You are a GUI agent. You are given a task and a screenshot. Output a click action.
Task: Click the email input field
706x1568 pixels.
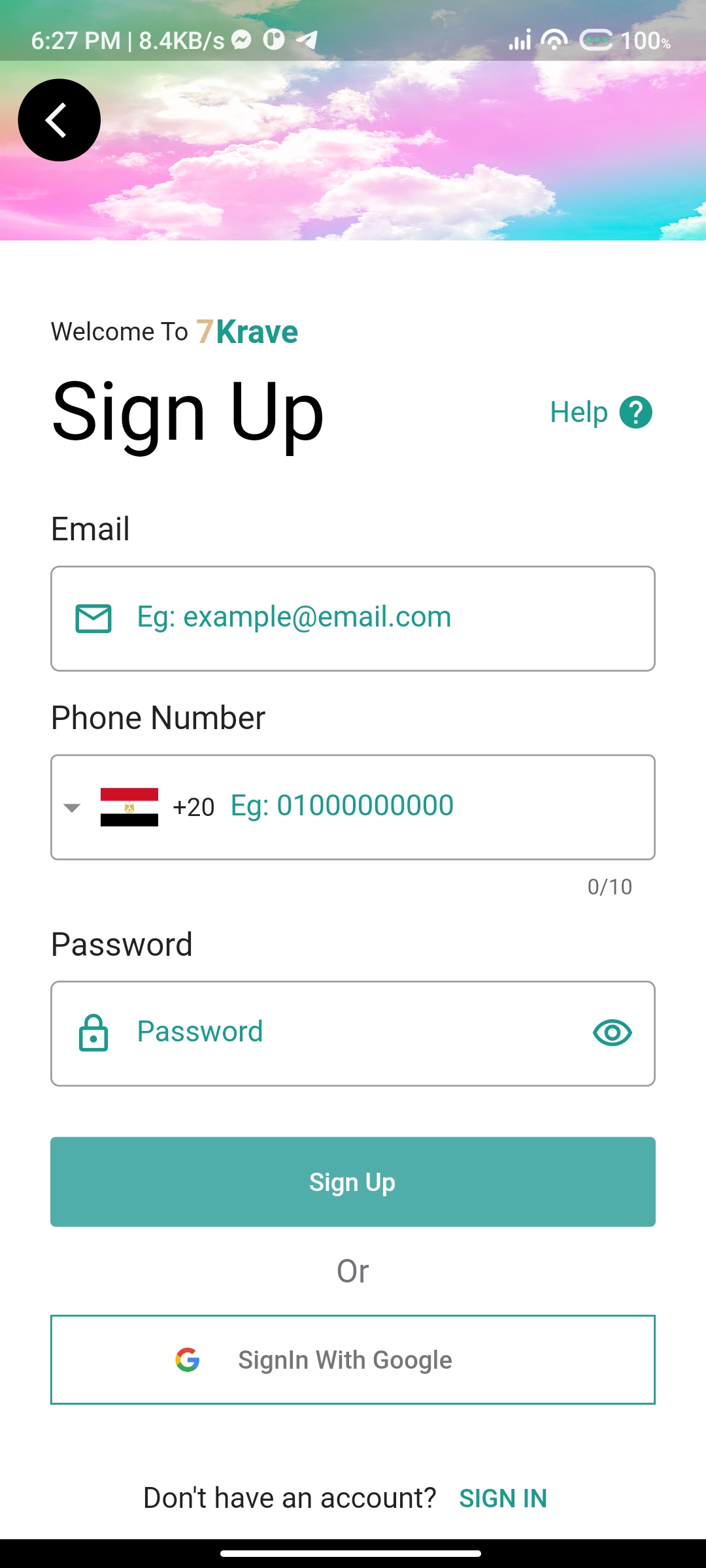(353, 617)
